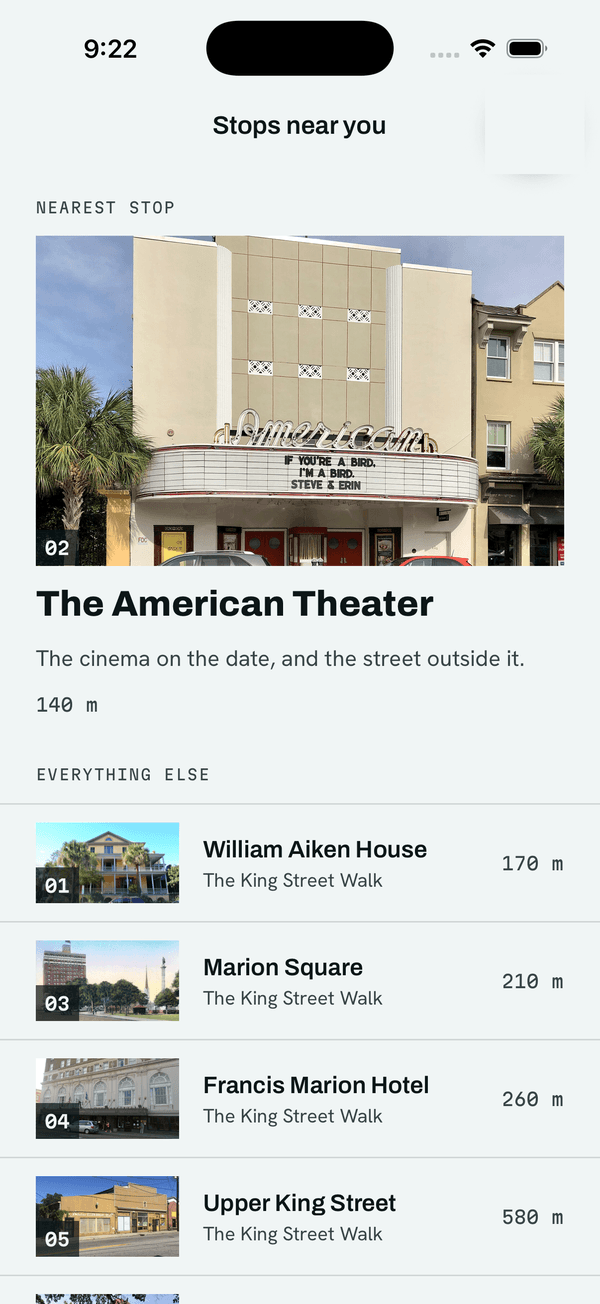Open the William Aiken House stop
The height and width of the screenshot is (1304, 600).
click(x=300, y=863)
